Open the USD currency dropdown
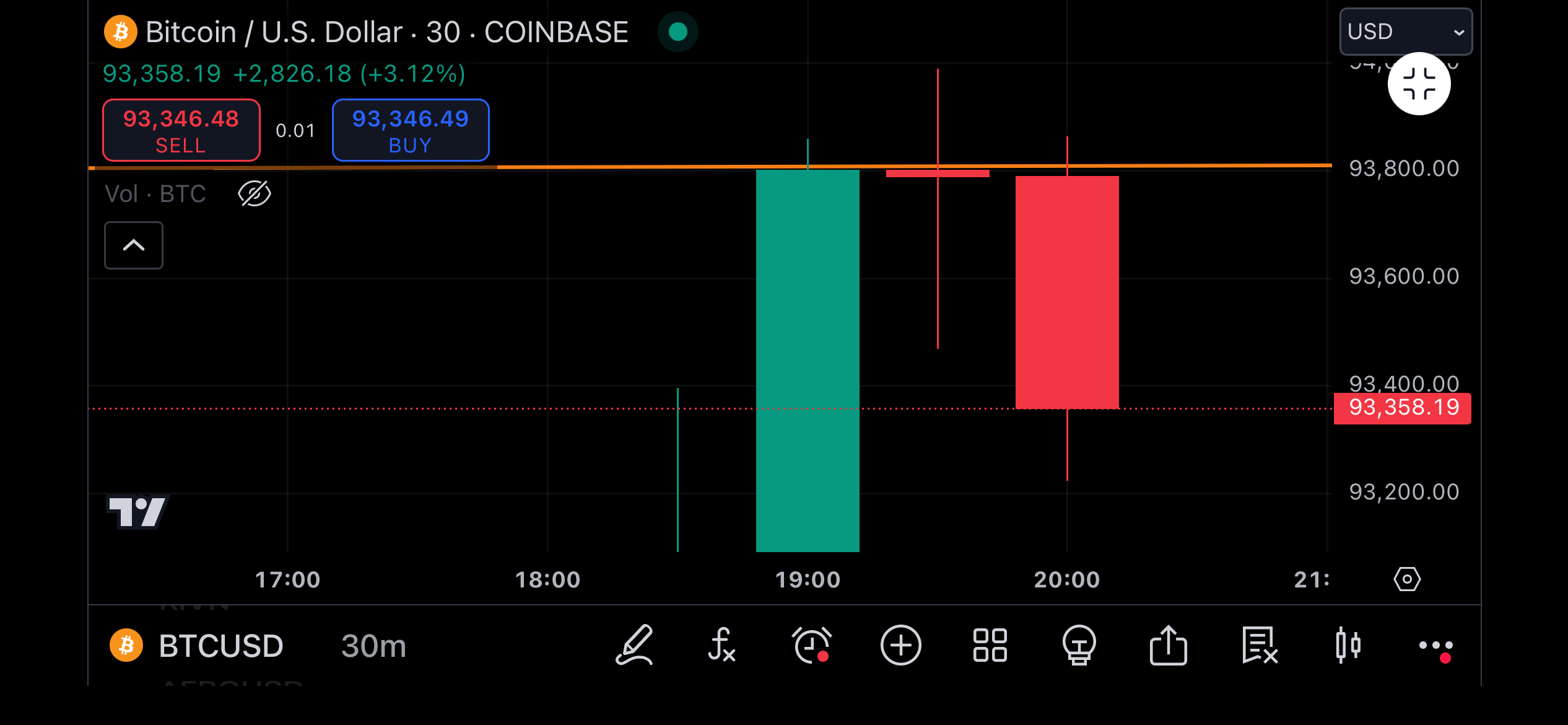The width and height of the screenshot is (1568, 725). (1405, 32)
